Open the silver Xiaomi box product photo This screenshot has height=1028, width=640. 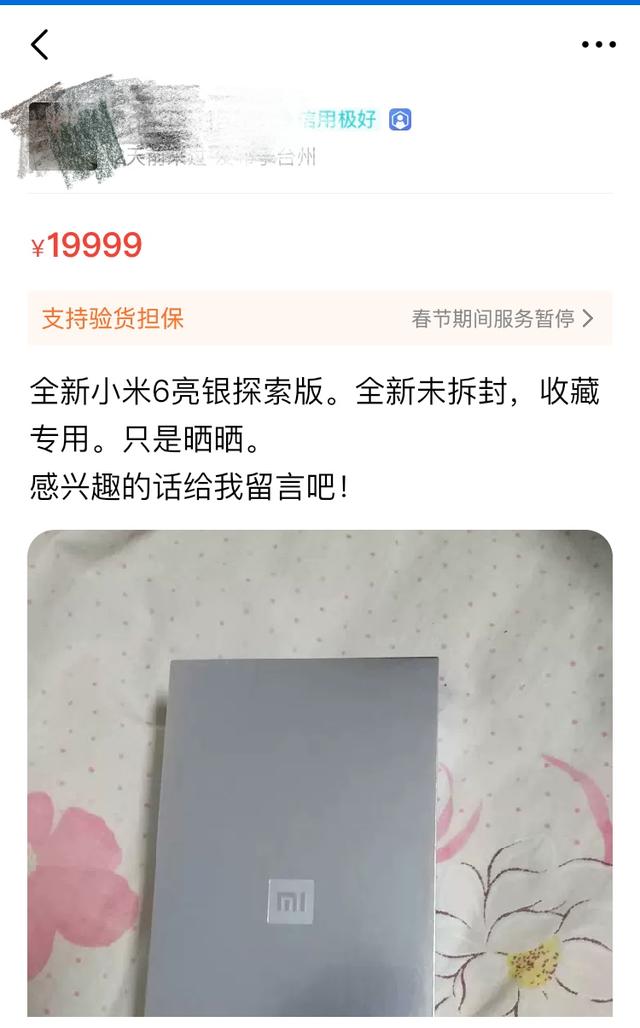320,774
